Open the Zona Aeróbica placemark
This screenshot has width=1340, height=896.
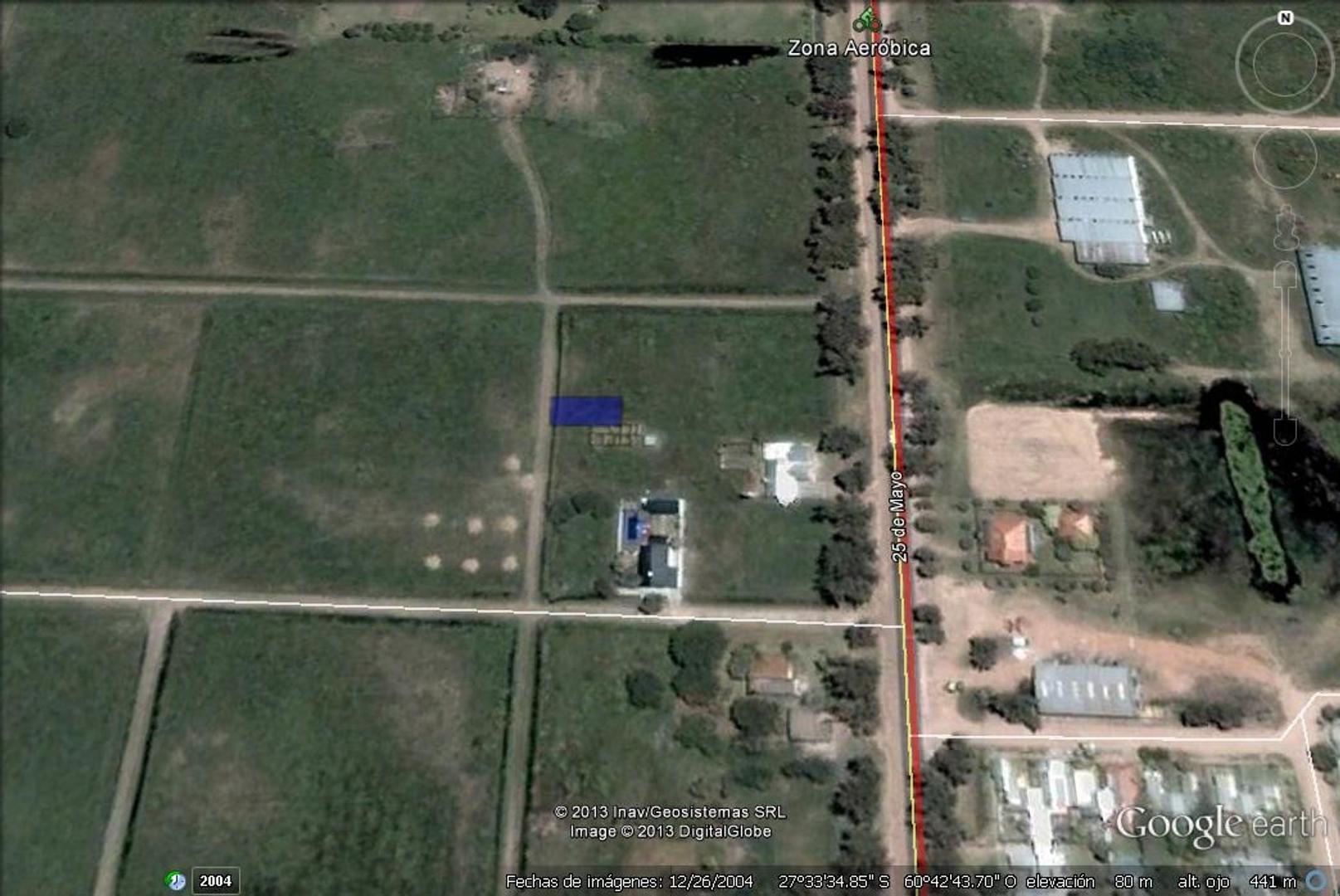click(866, 20)
